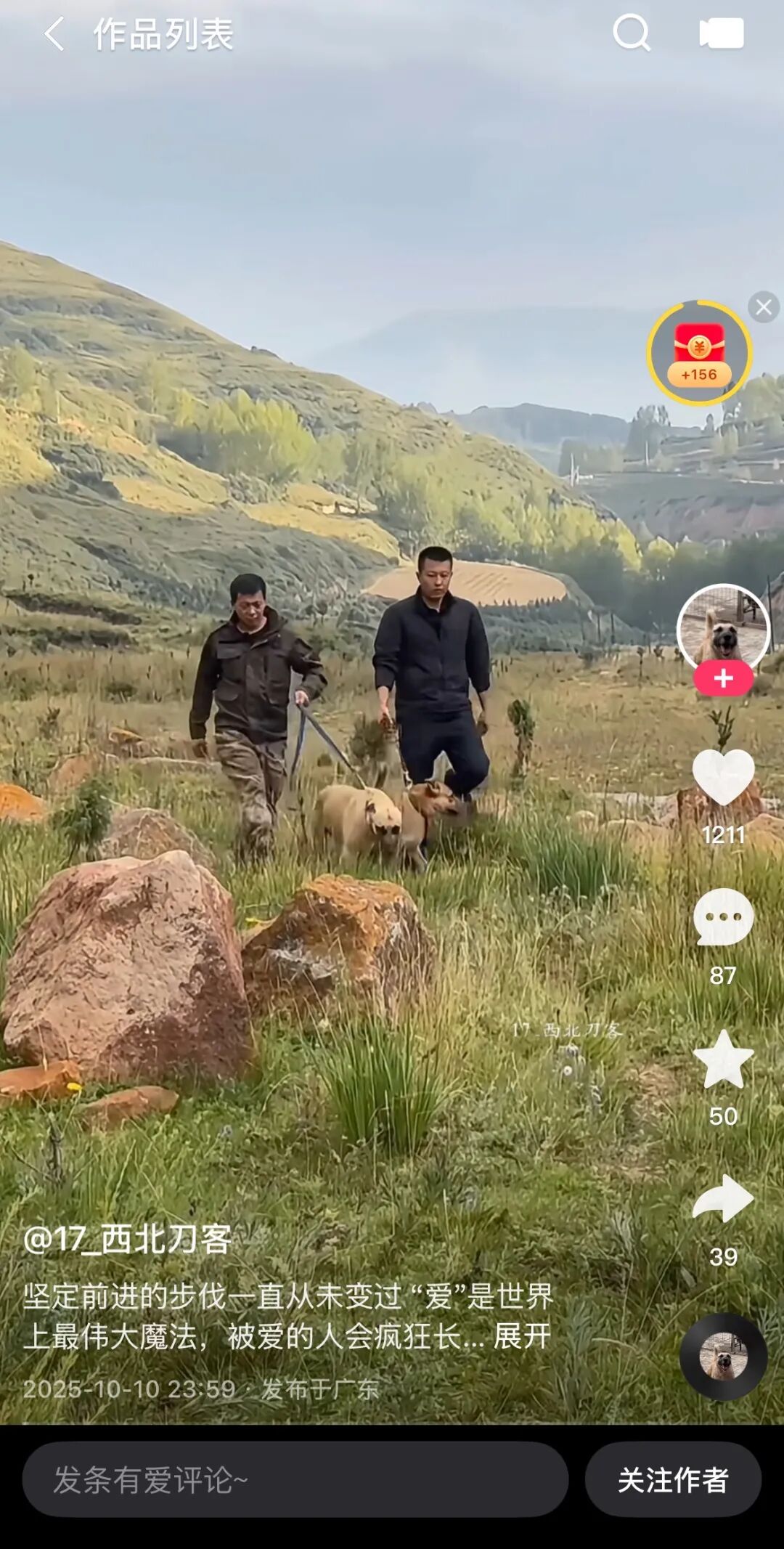Tap 关注作者 to follow the author

[x=673, y=1479]
